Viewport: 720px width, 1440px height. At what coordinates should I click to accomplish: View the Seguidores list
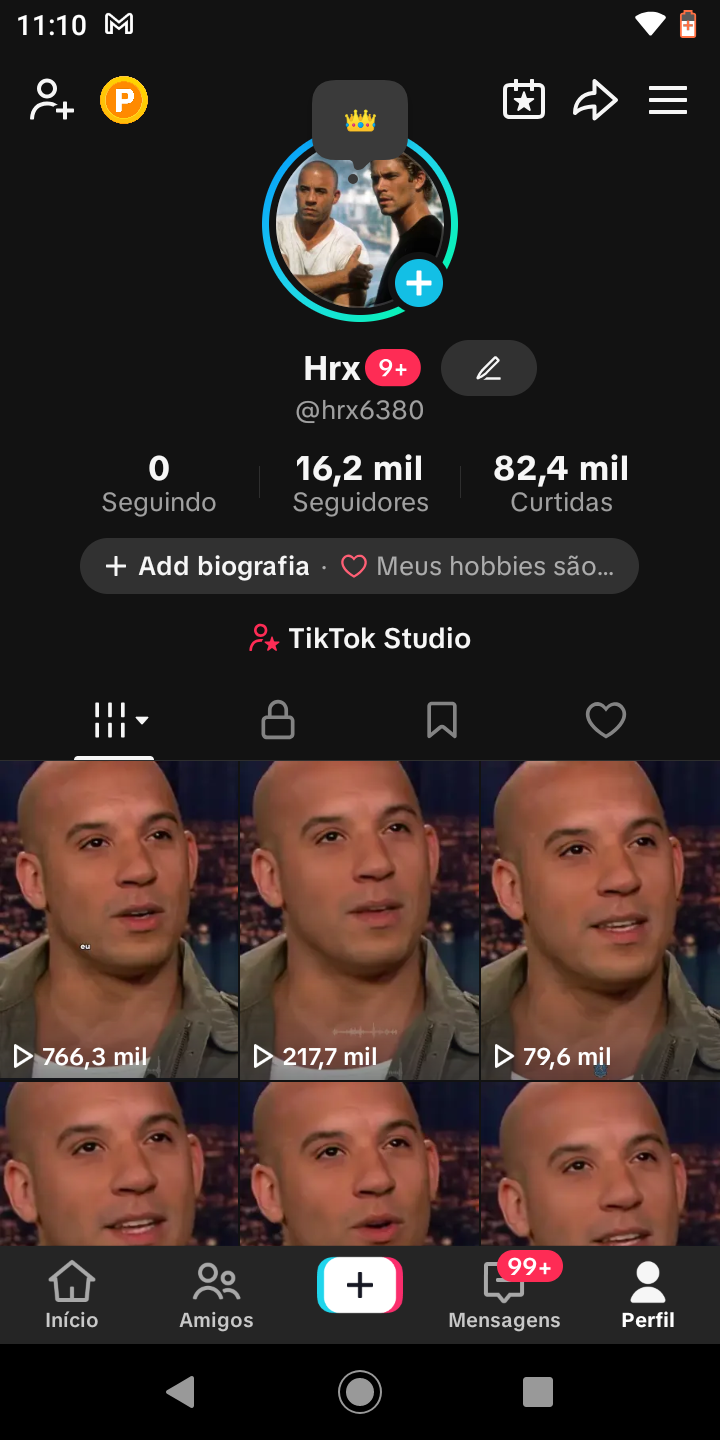360,483
